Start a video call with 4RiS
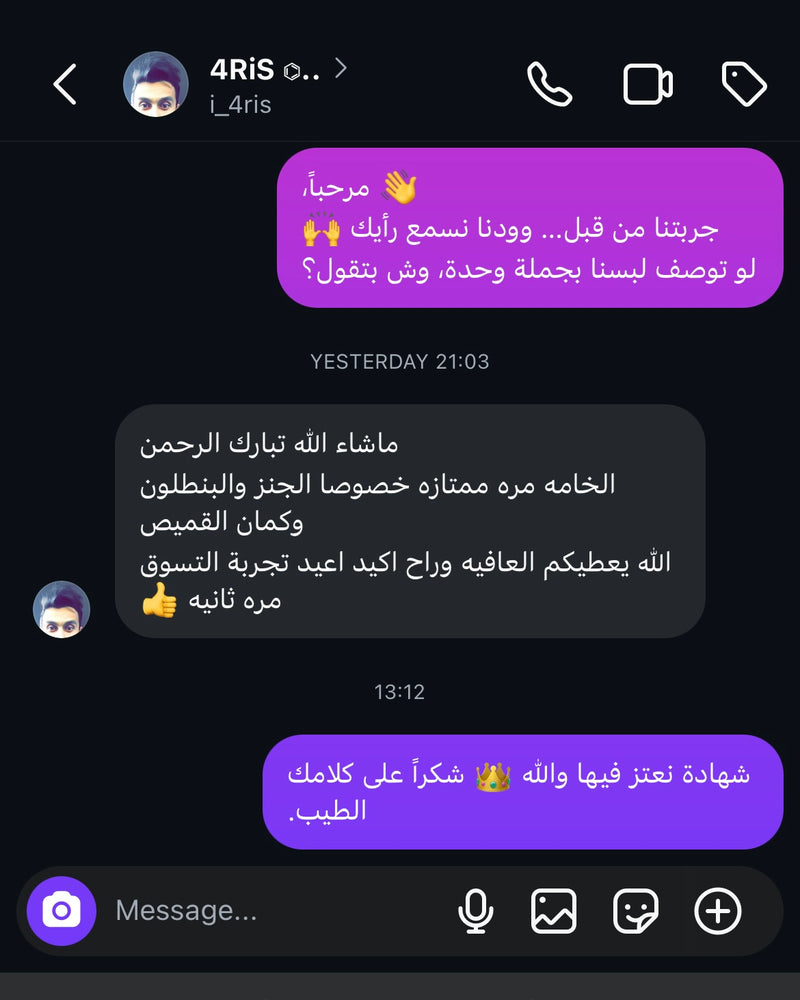 pos(648,84)
